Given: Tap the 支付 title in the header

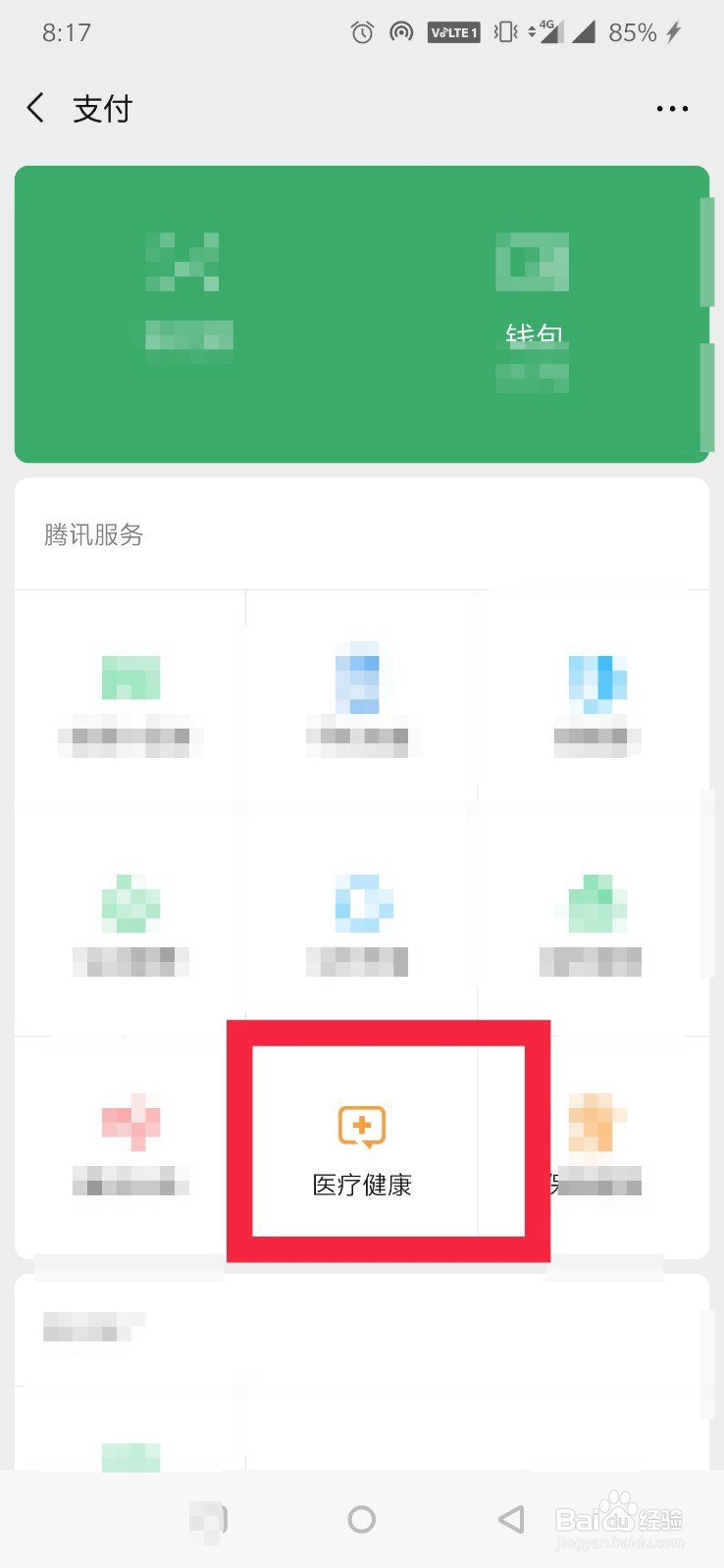Looking at the screenshot, I should tap(102, 108).
